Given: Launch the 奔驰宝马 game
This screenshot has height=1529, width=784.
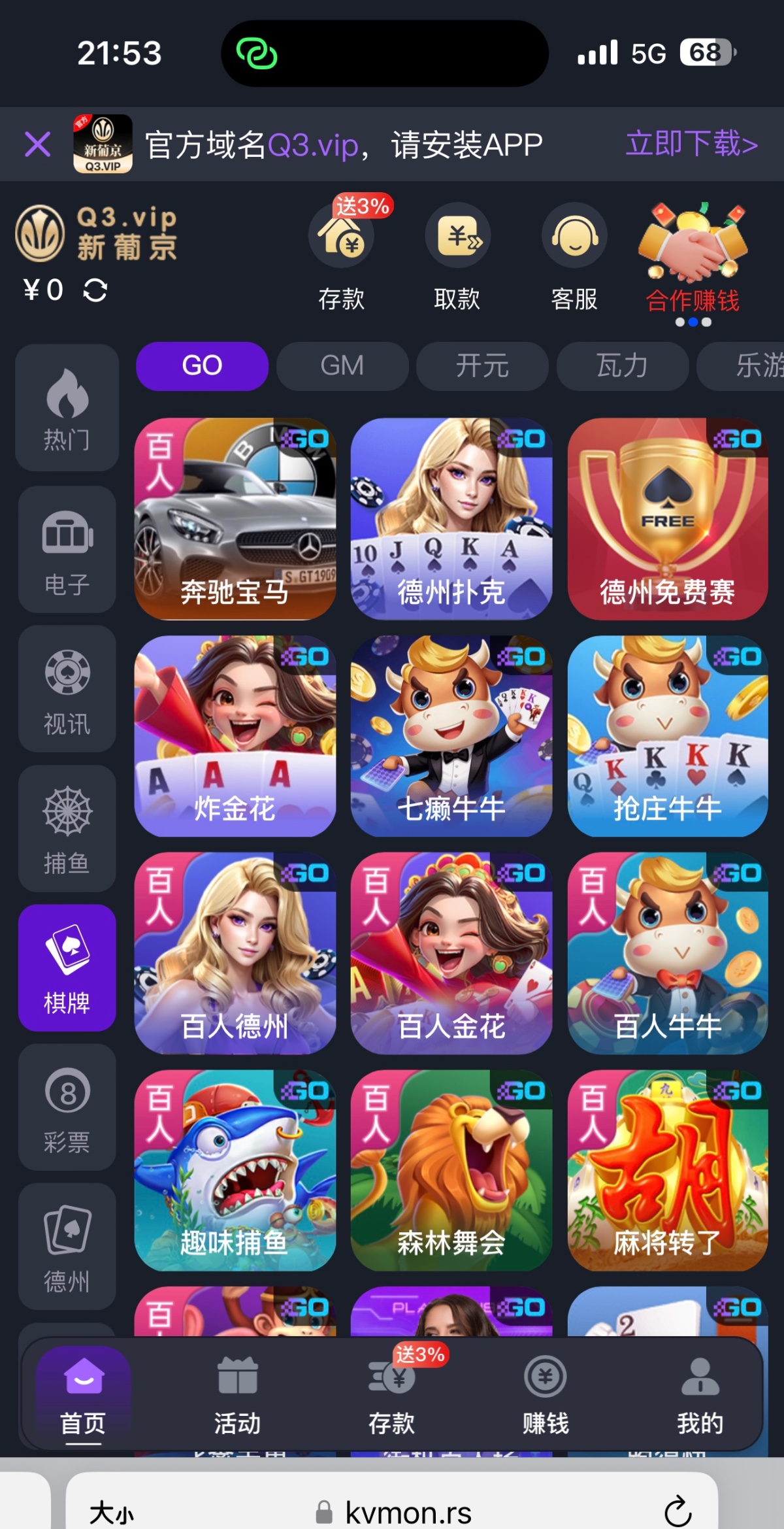Looking at the screenshot, I should click(x=235, y=518).
